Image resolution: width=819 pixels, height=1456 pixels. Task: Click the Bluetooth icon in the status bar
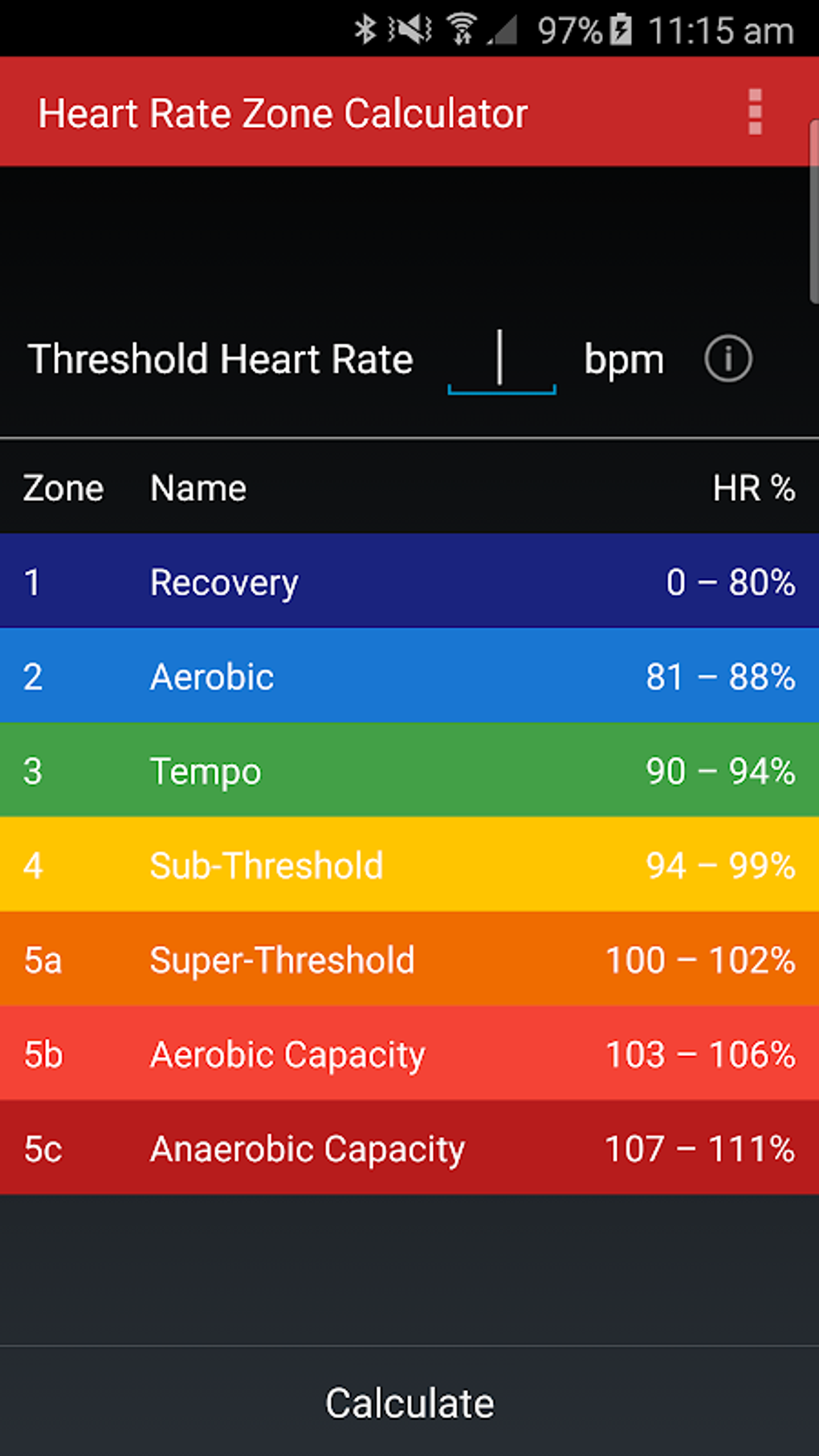tap(366, 29)
